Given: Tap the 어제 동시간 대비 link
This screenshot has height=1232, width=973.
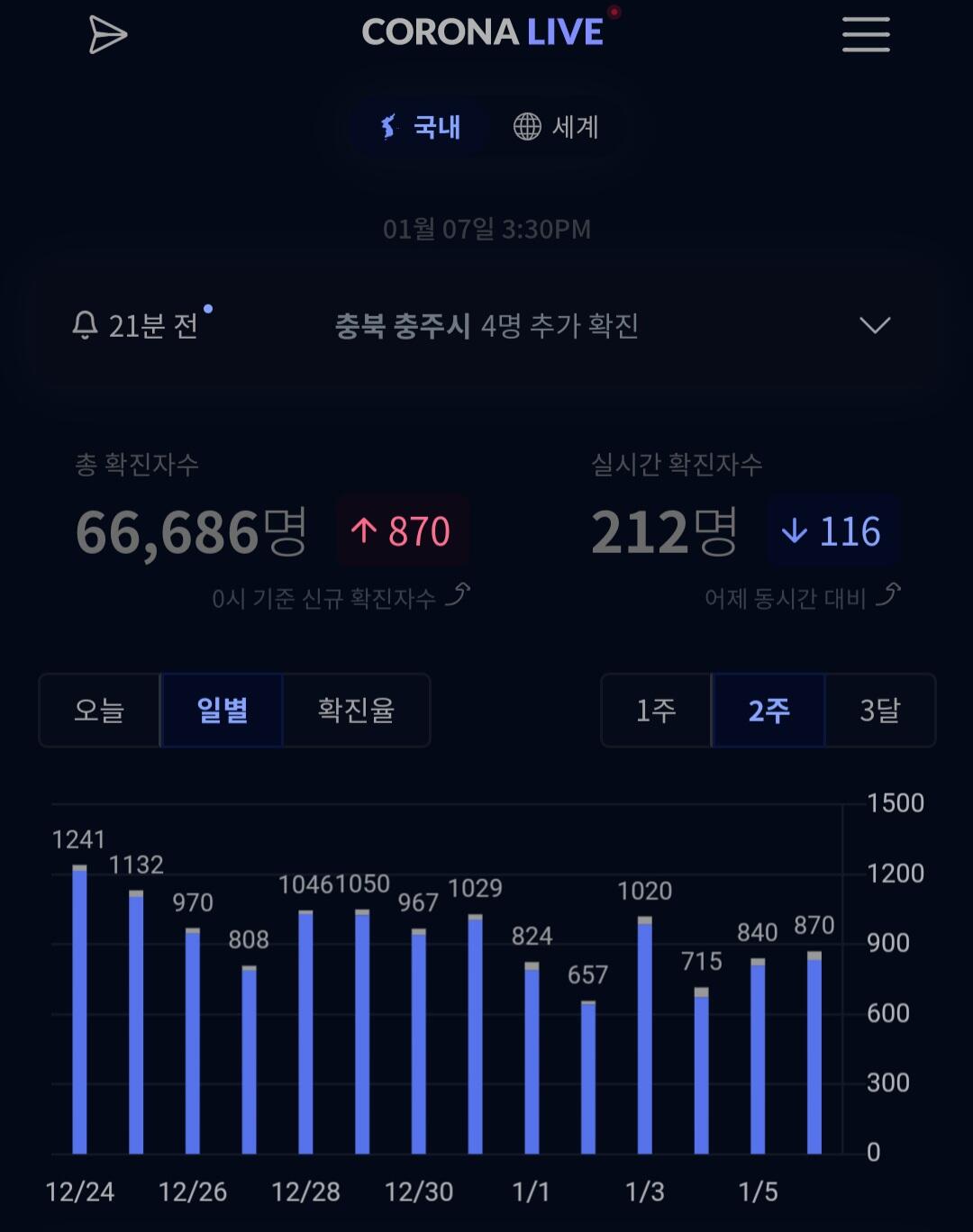Looking at the screenshot, I should (803, 597).
